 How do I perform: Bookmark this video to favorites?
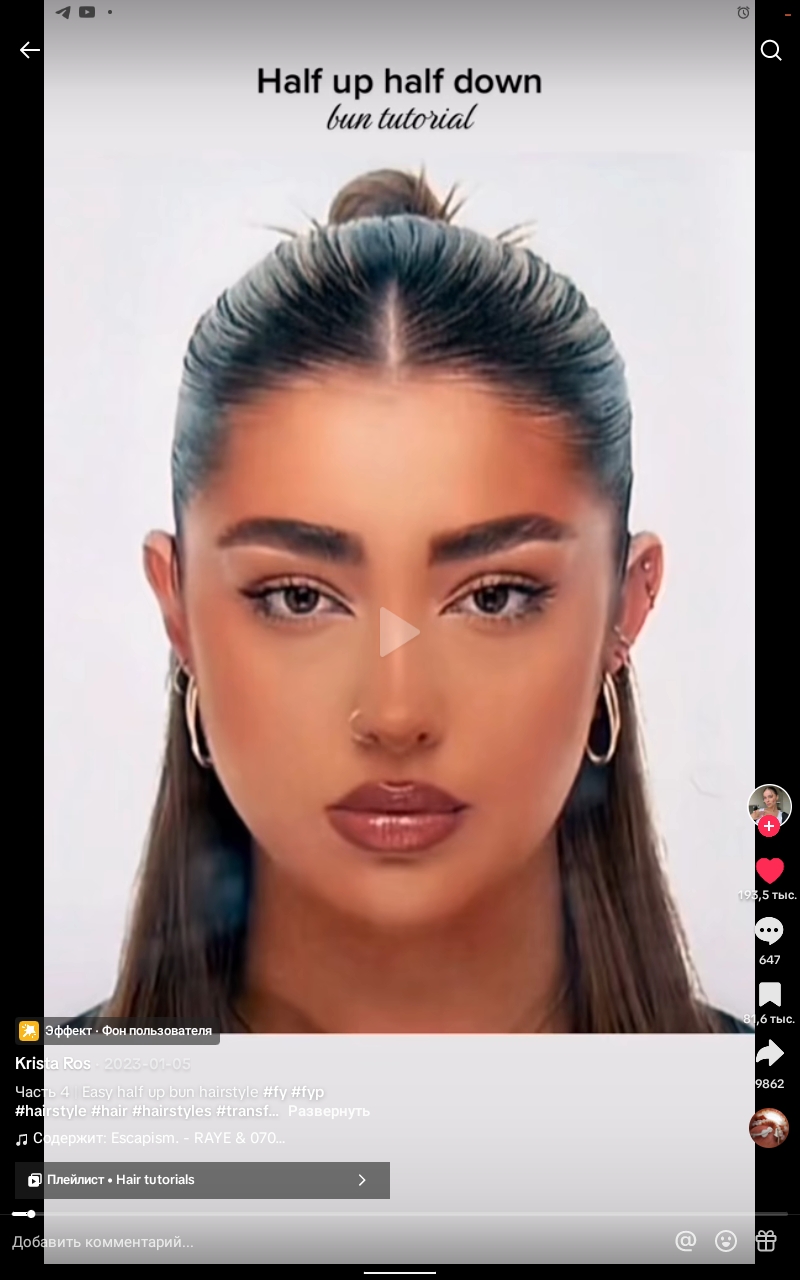click(x=769, y=995)
